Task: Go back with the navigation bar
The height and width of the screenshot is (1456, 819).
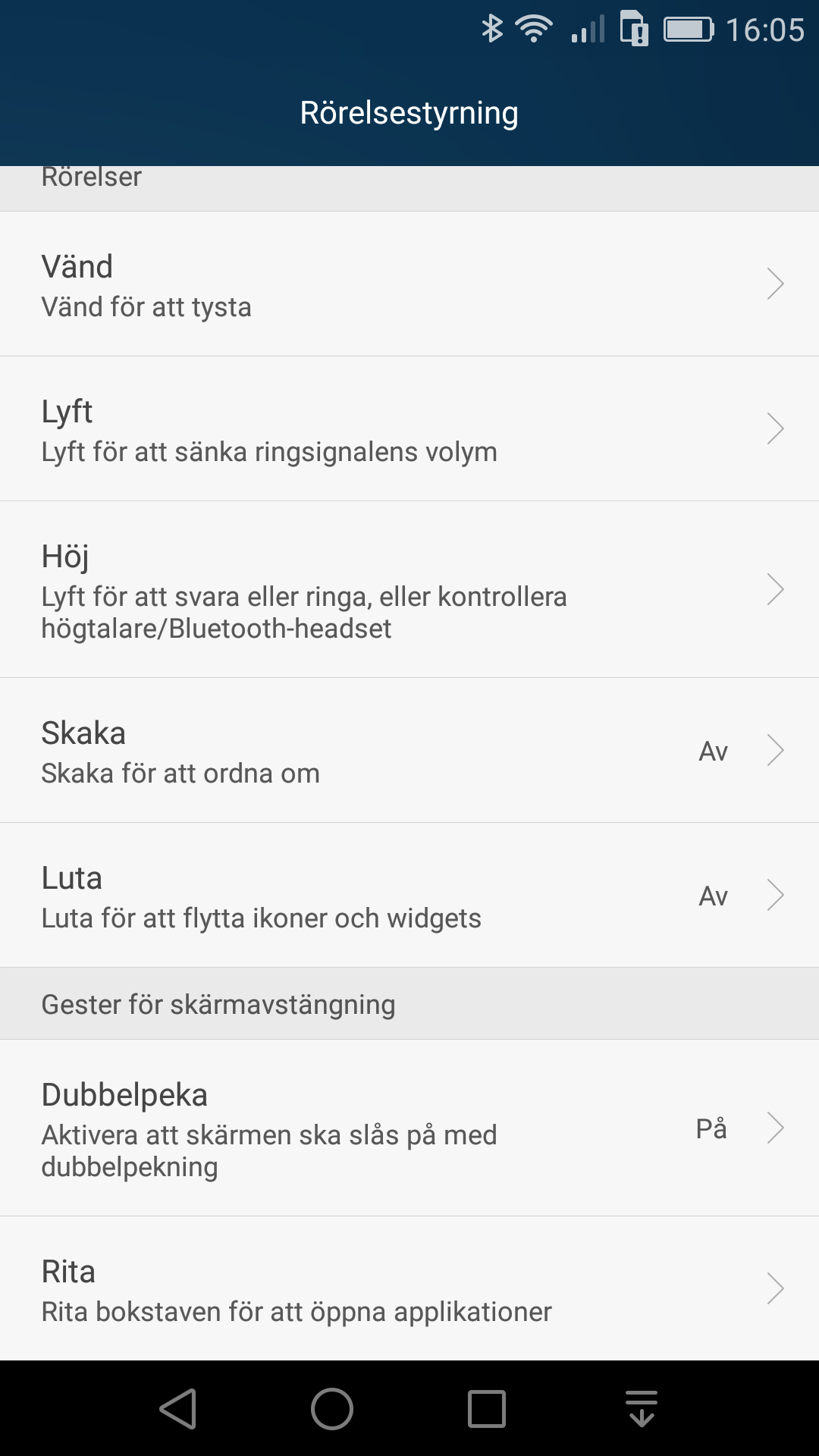Action: point(178,1409)
